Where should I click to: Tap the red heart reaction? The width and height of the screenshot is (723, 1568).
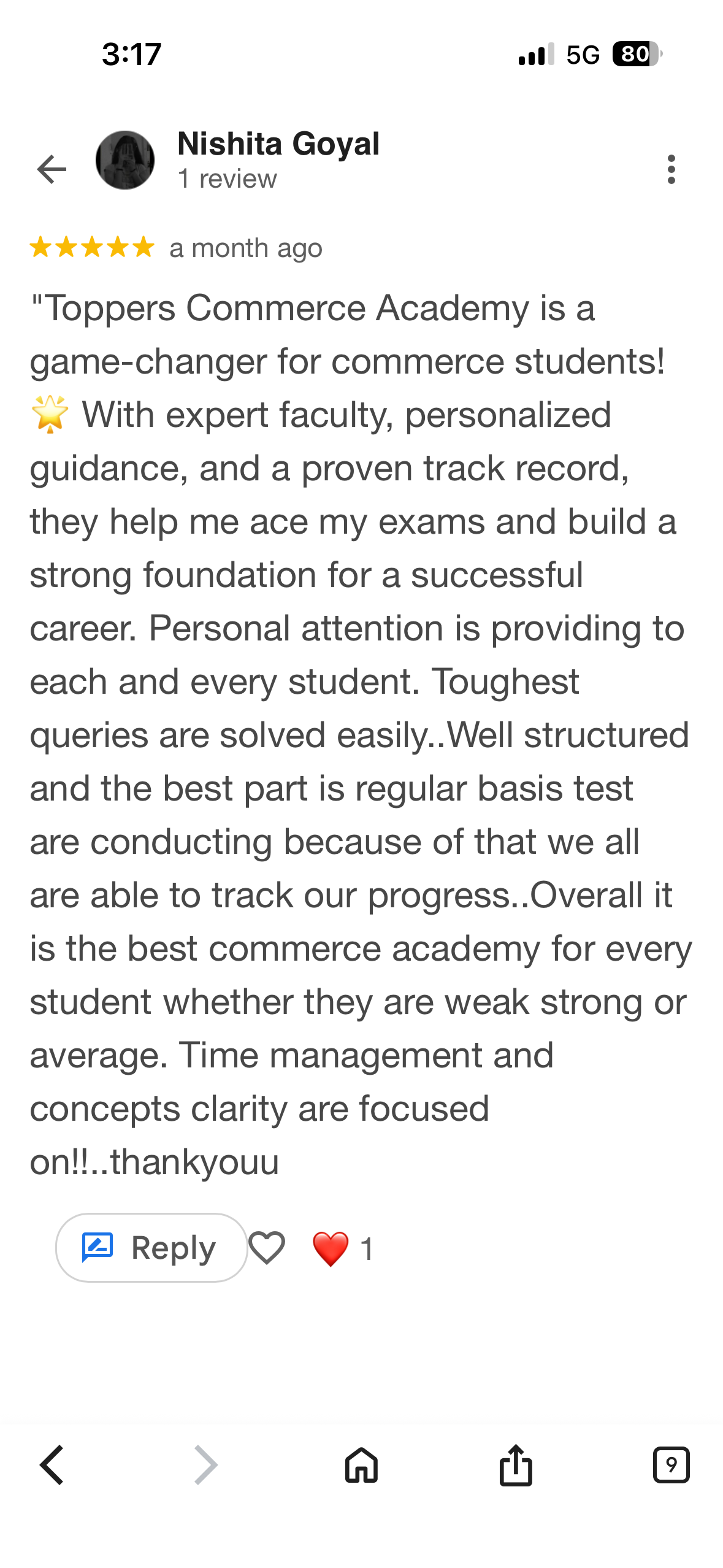tap(331, 1248)
